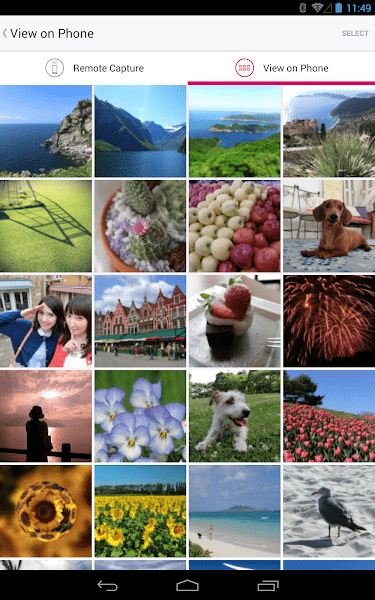Select the View on Phone tab
This screenshot has height=600, width=375.
281,68
